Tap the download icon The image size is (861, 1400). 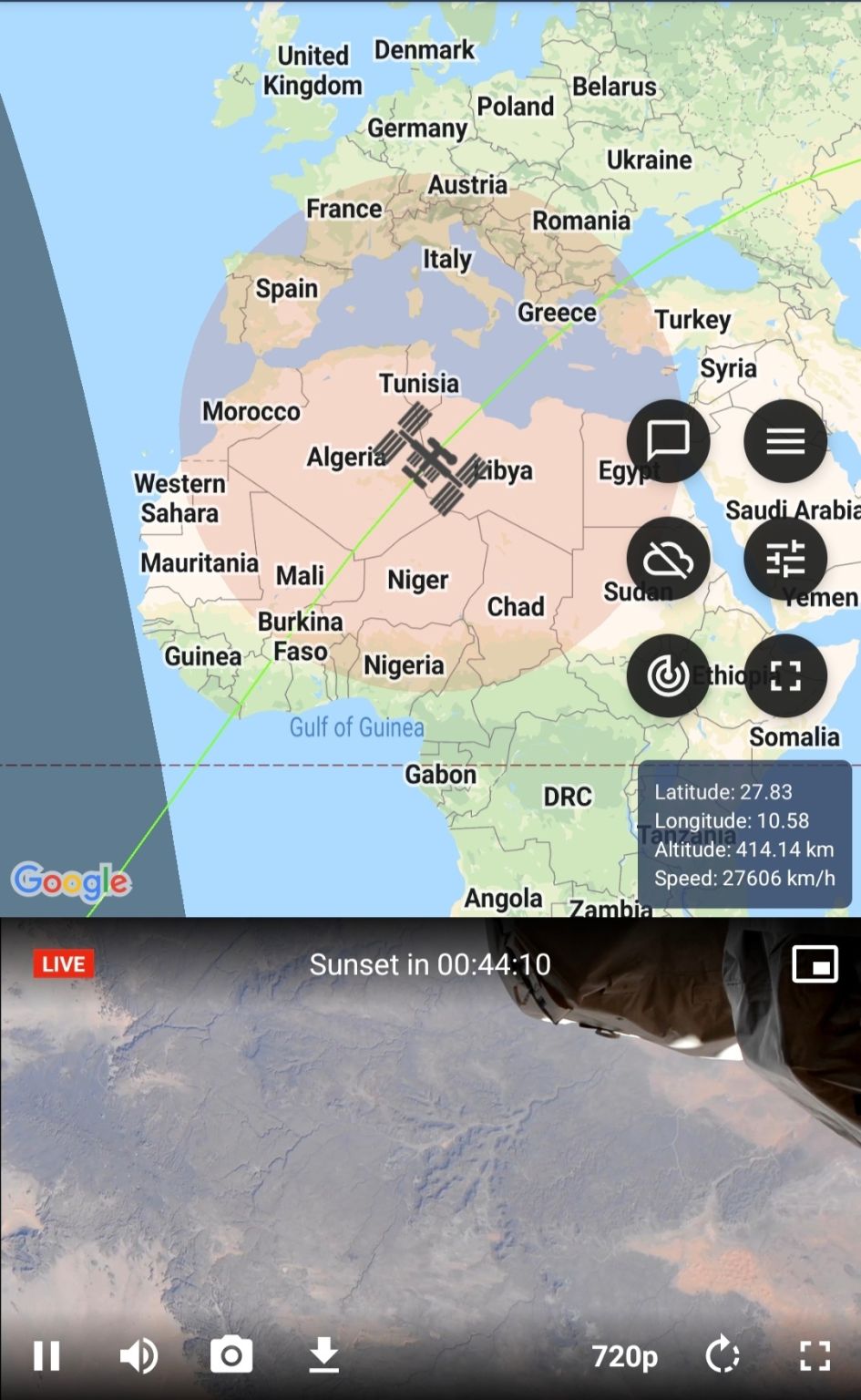(x=323, y=1355)
